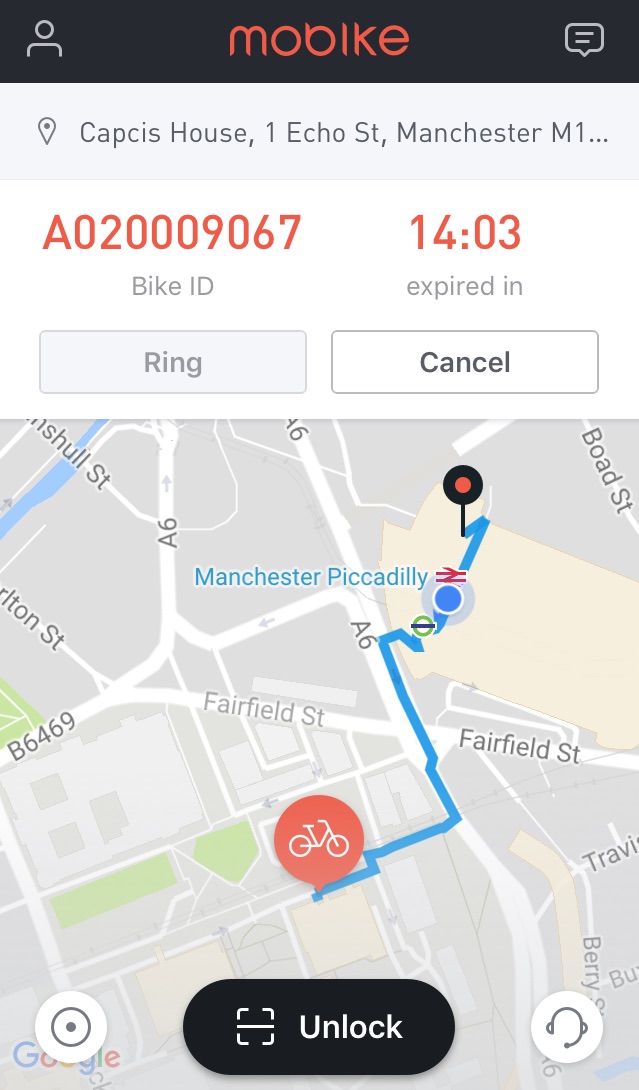
Task: Open the messages icon in the header
Action: click(584, 40)
